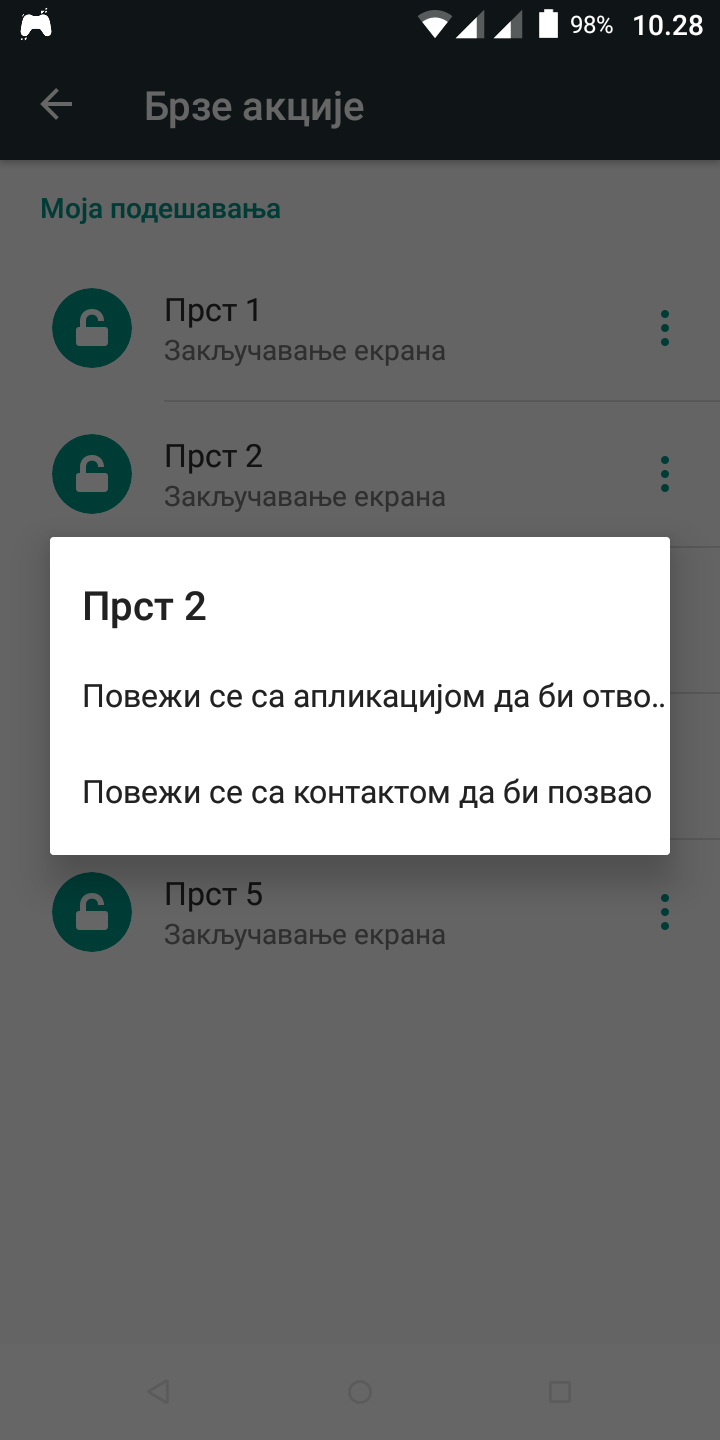Viewport: 720px width, 1440px height.
Task: Choose "Повежи се са контактом да би позвао"
Action: [360, 793]
